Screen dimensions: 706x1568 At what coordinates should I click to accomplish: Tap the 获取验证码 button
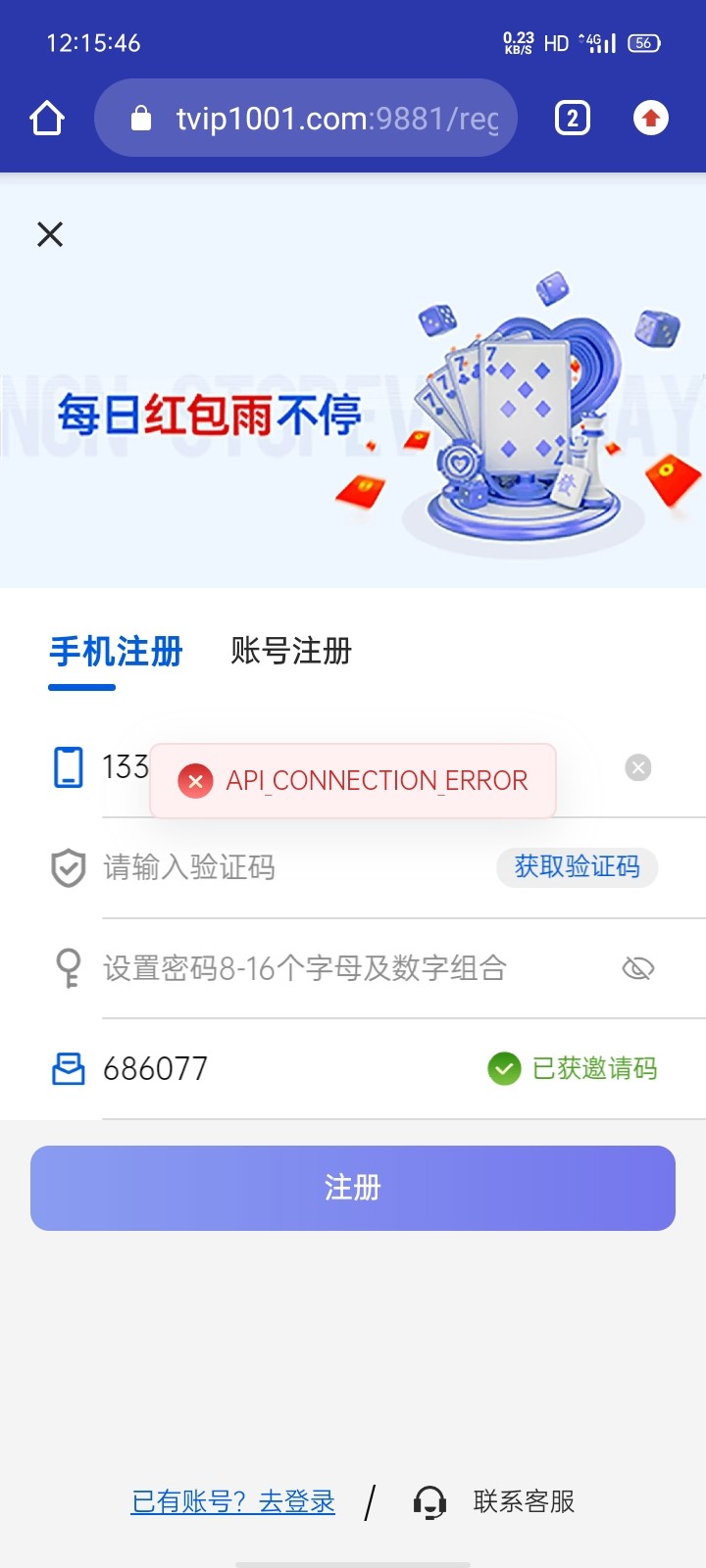[x=577, y=867]
